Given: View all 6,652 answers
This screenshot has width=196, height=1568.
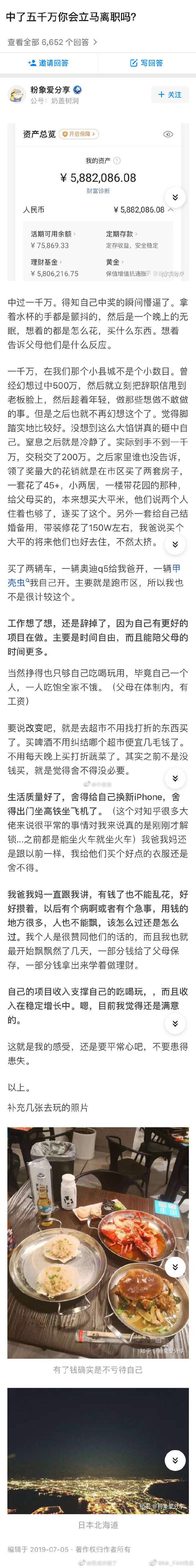Looking at the screenshot, I should pyautogui.click(x=52, y=42).
